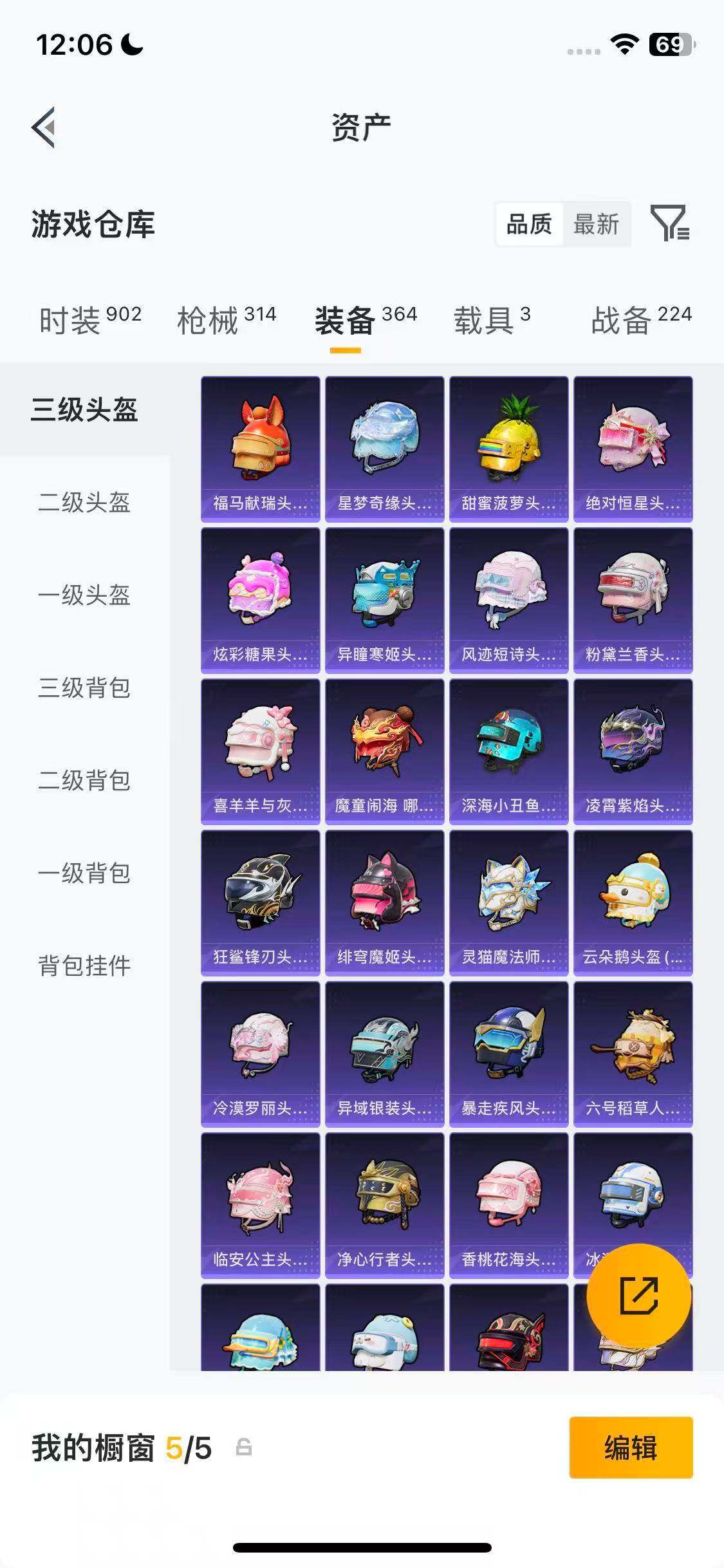Switch to the 战备 tab
724x1568 pixels.
tap(641, 320)
